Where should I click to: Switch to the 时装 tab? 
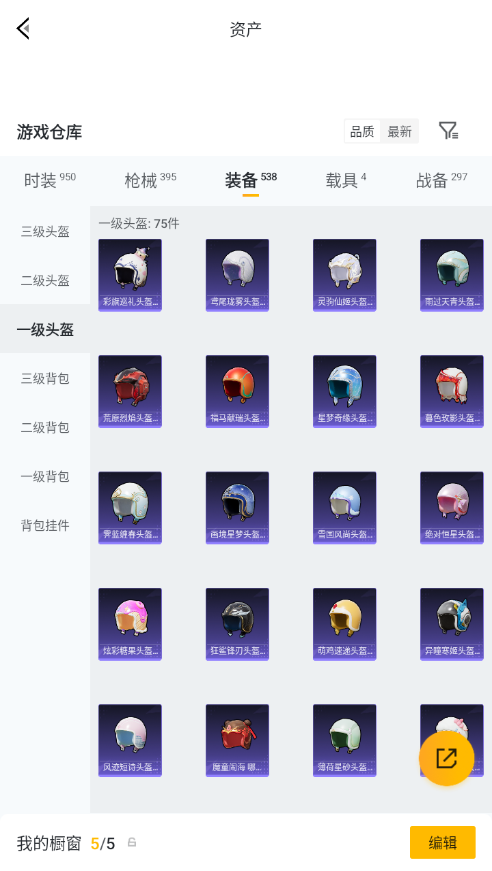click(49, 180)
